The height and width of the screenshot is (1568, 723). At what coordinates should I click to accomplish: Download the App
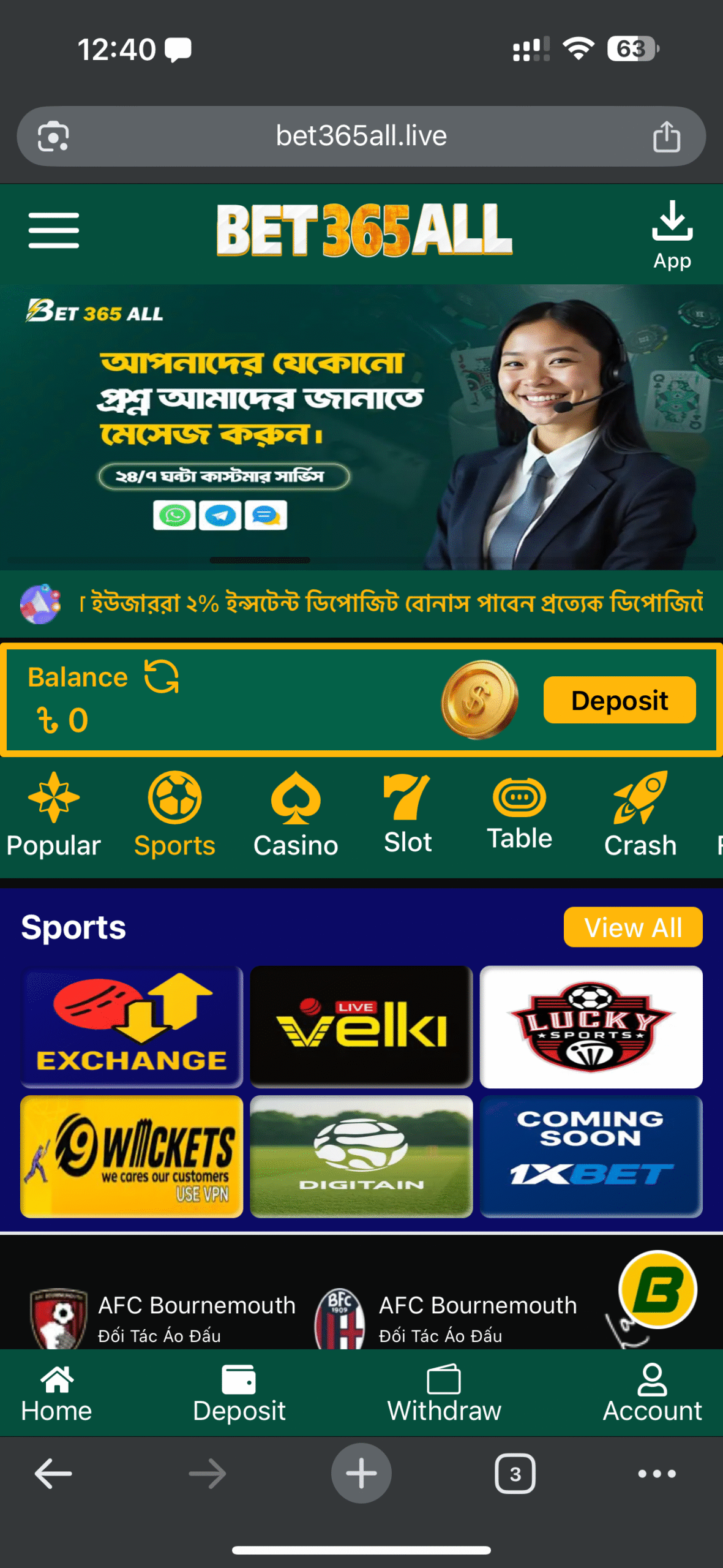point(672,235)
